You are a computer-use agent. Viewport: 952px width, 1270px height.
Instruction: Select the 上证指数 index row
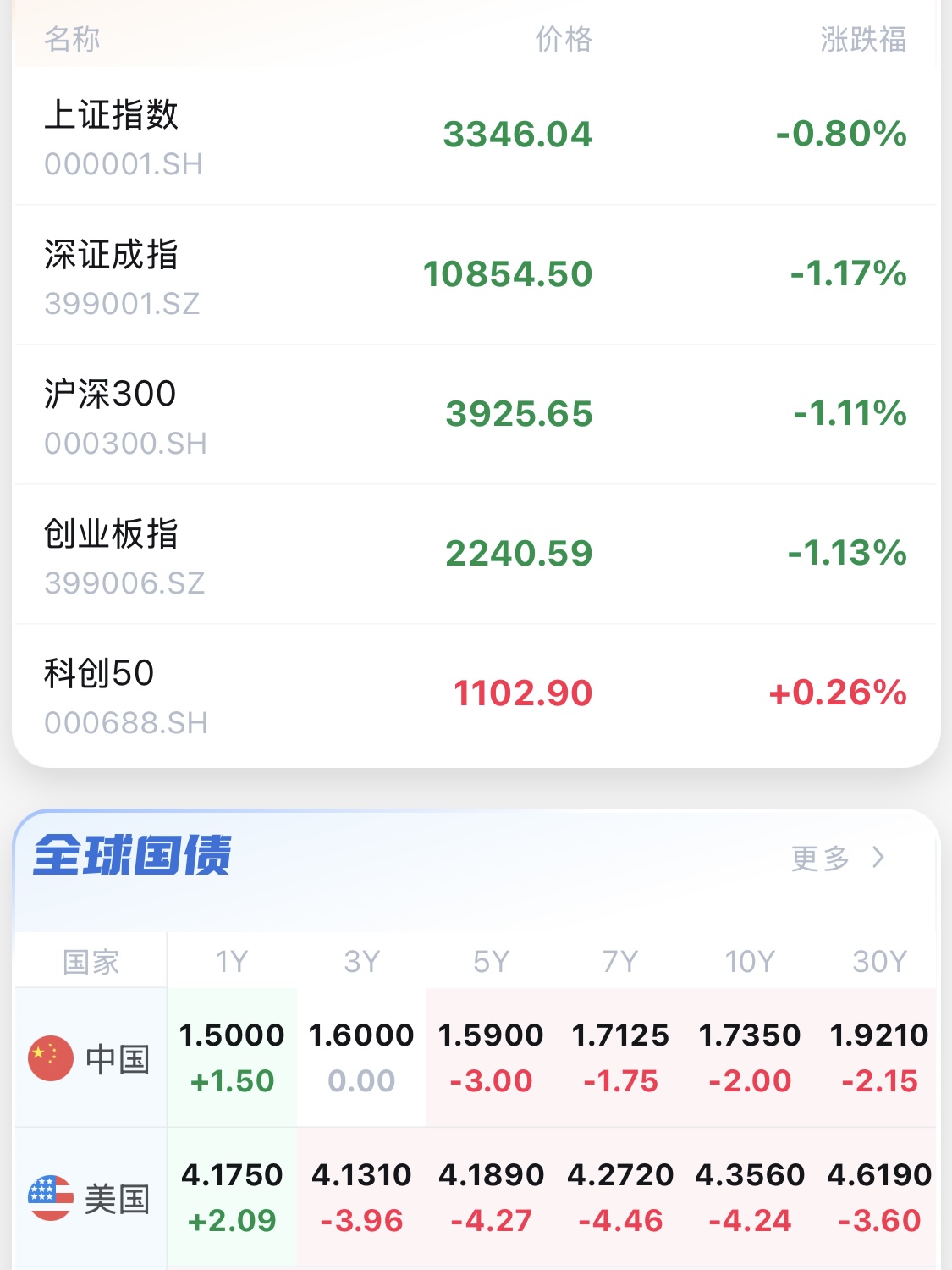pyautogui.click(x=474, y=135)
